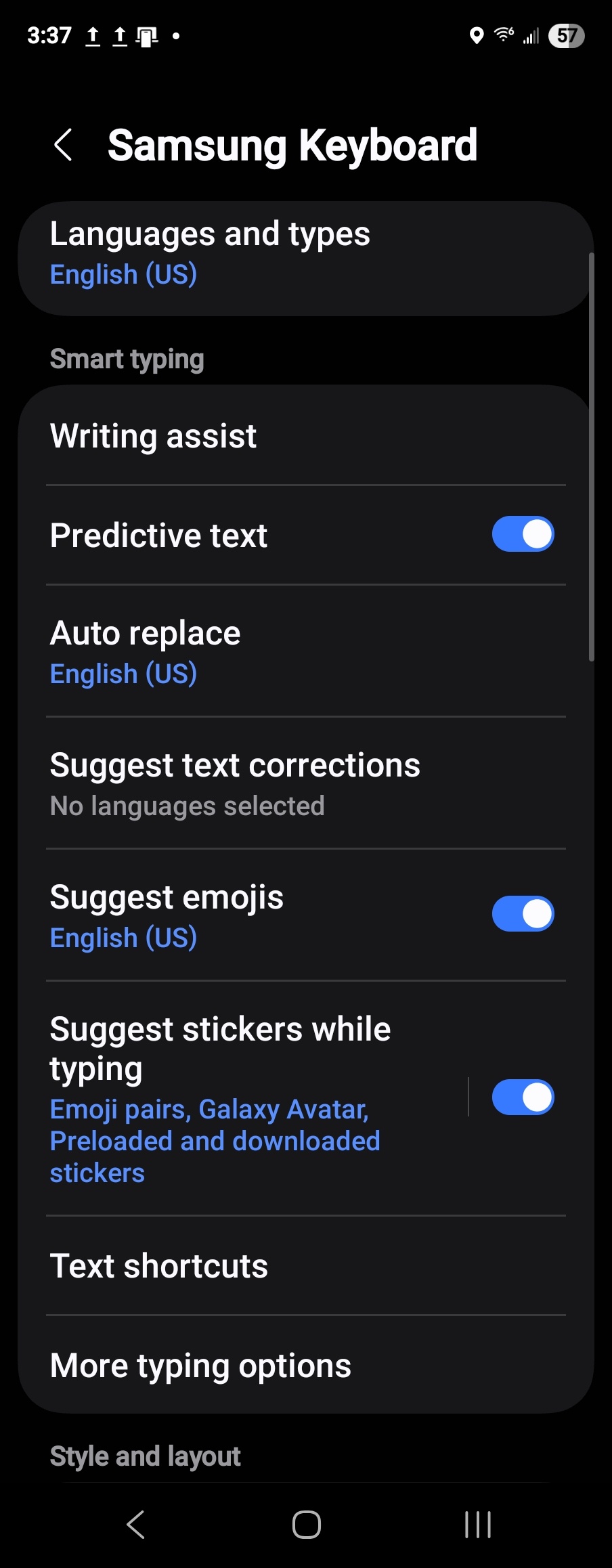Tap the system home button
612x1568 pixels.
(306, 1525)
